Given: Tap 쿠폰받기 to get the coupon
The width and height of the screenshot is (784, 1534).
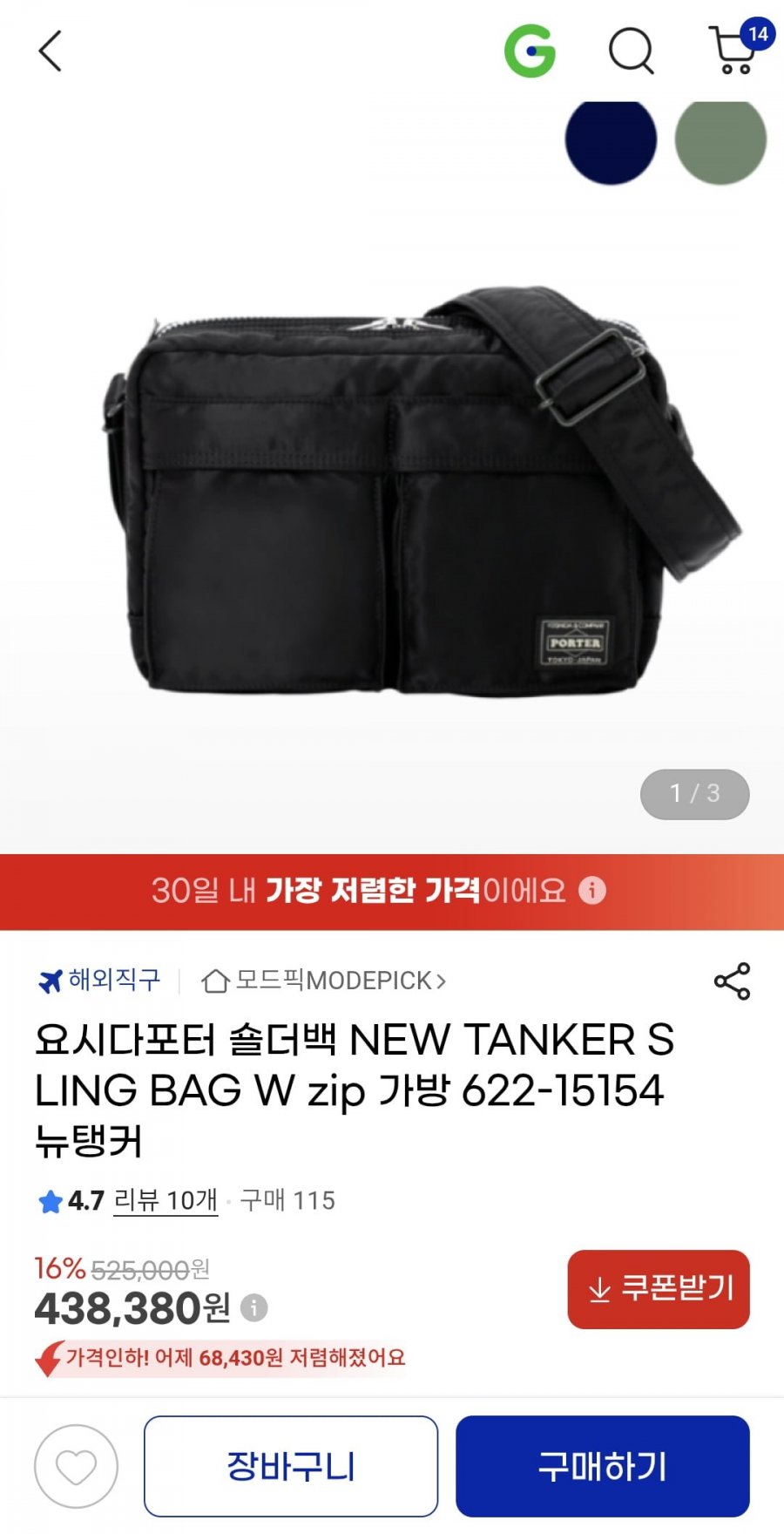Looking at the screenshot, I should [659, 1289].
